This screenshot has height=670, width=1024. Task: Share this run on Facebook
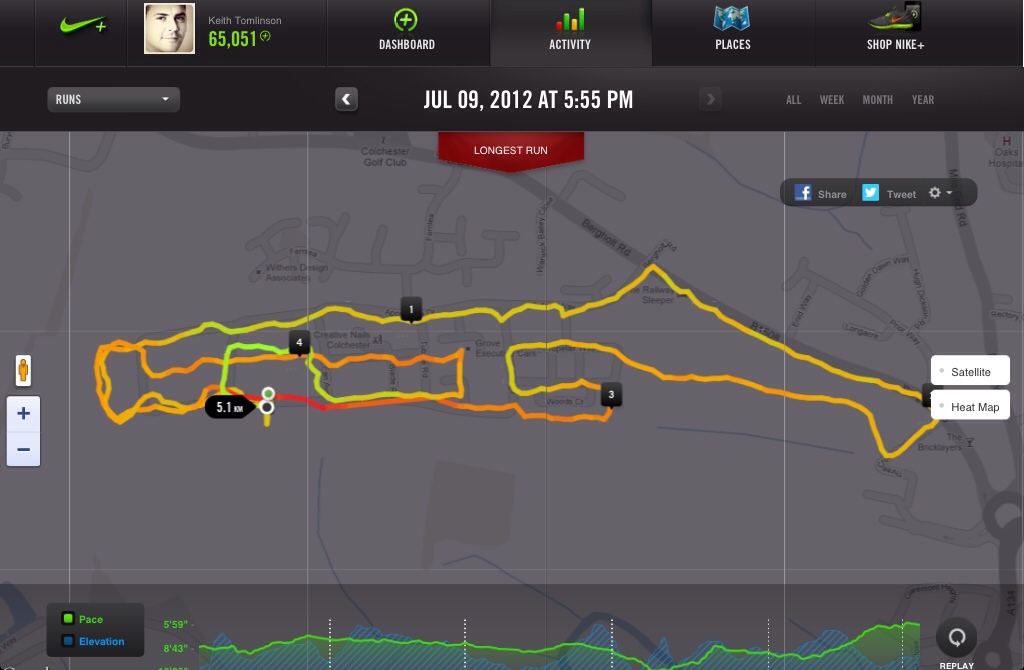821,194
